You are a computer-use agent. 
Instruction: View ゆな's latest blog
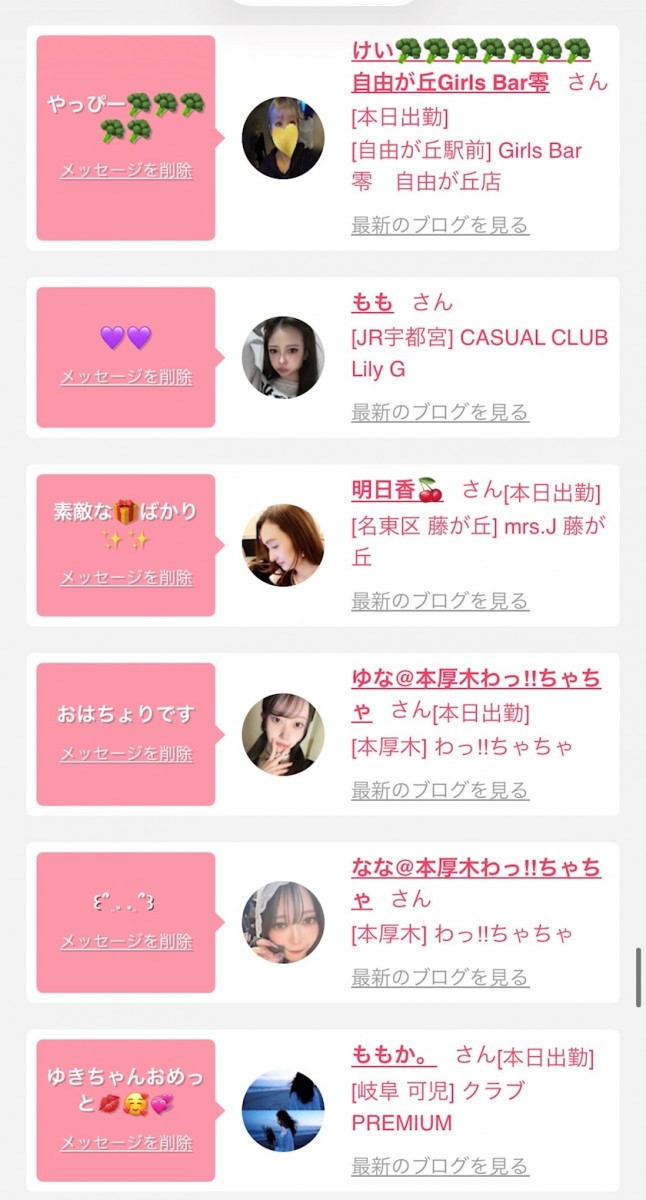(x=440, y=790)
